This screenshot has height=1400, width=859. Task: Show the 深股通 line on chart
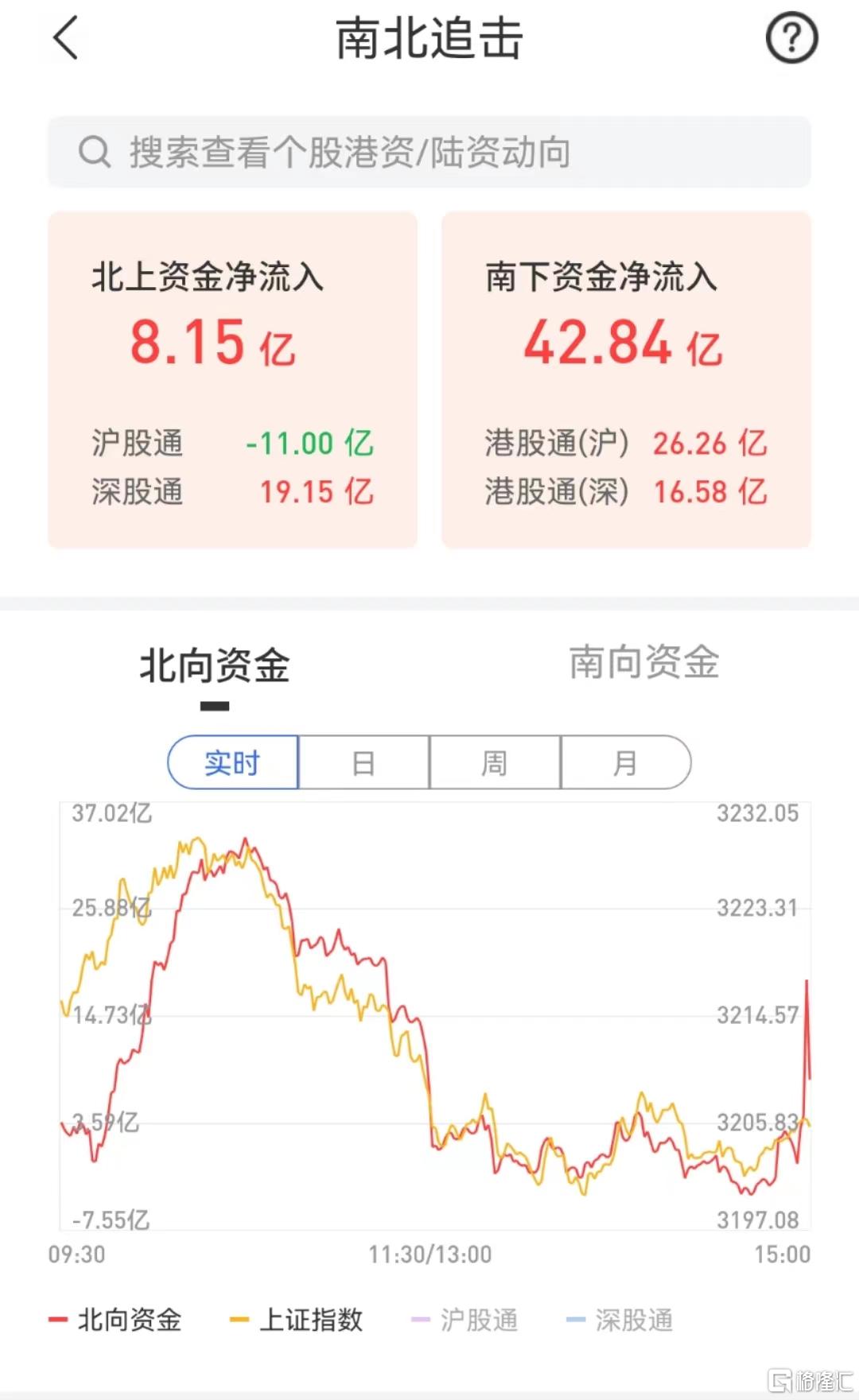coord(620,1320)
